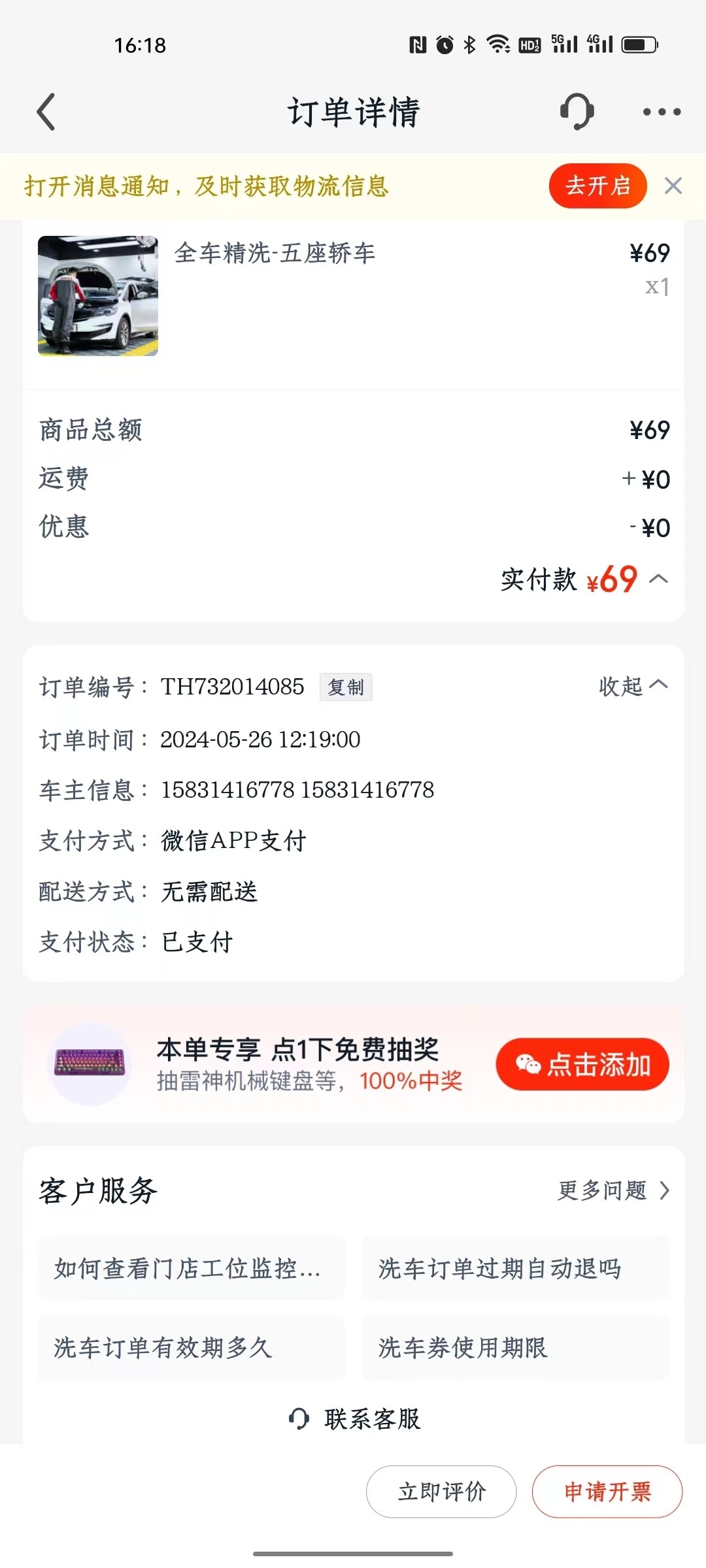This screenshot has width=706, height=1568.
Task: Tap 去开启 to enable notifications
Action: (597, 186)
